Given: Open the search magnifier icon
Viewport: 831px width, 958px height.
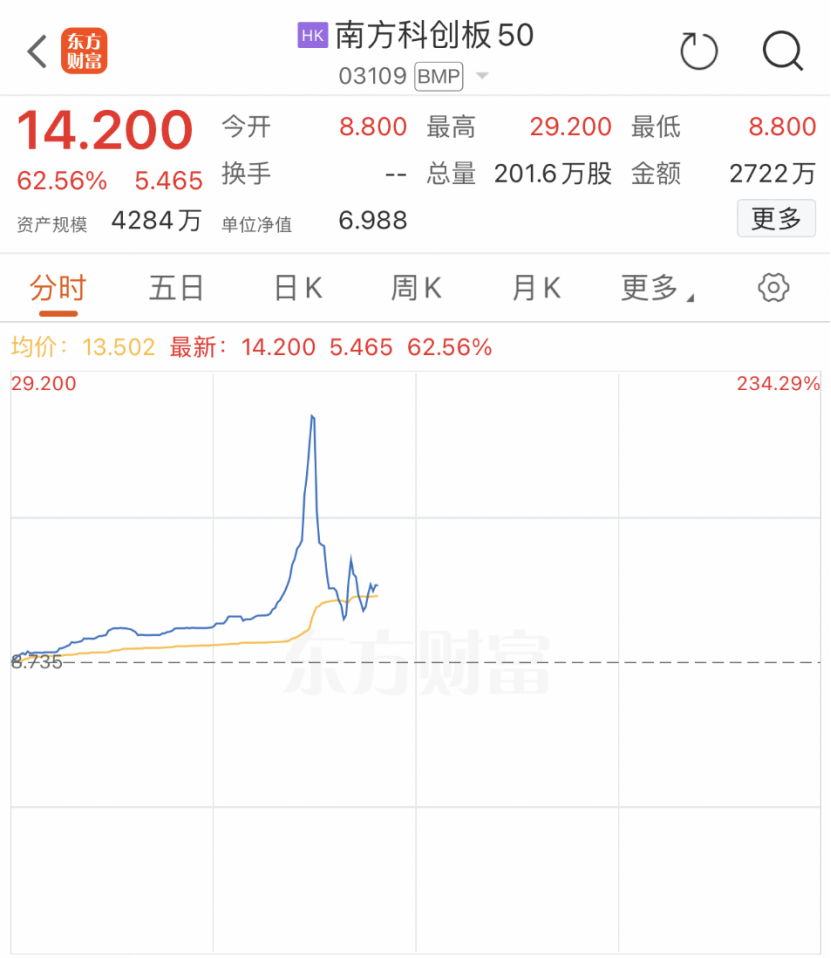Looking at the screenshot, I should click(x=782, y=51).
